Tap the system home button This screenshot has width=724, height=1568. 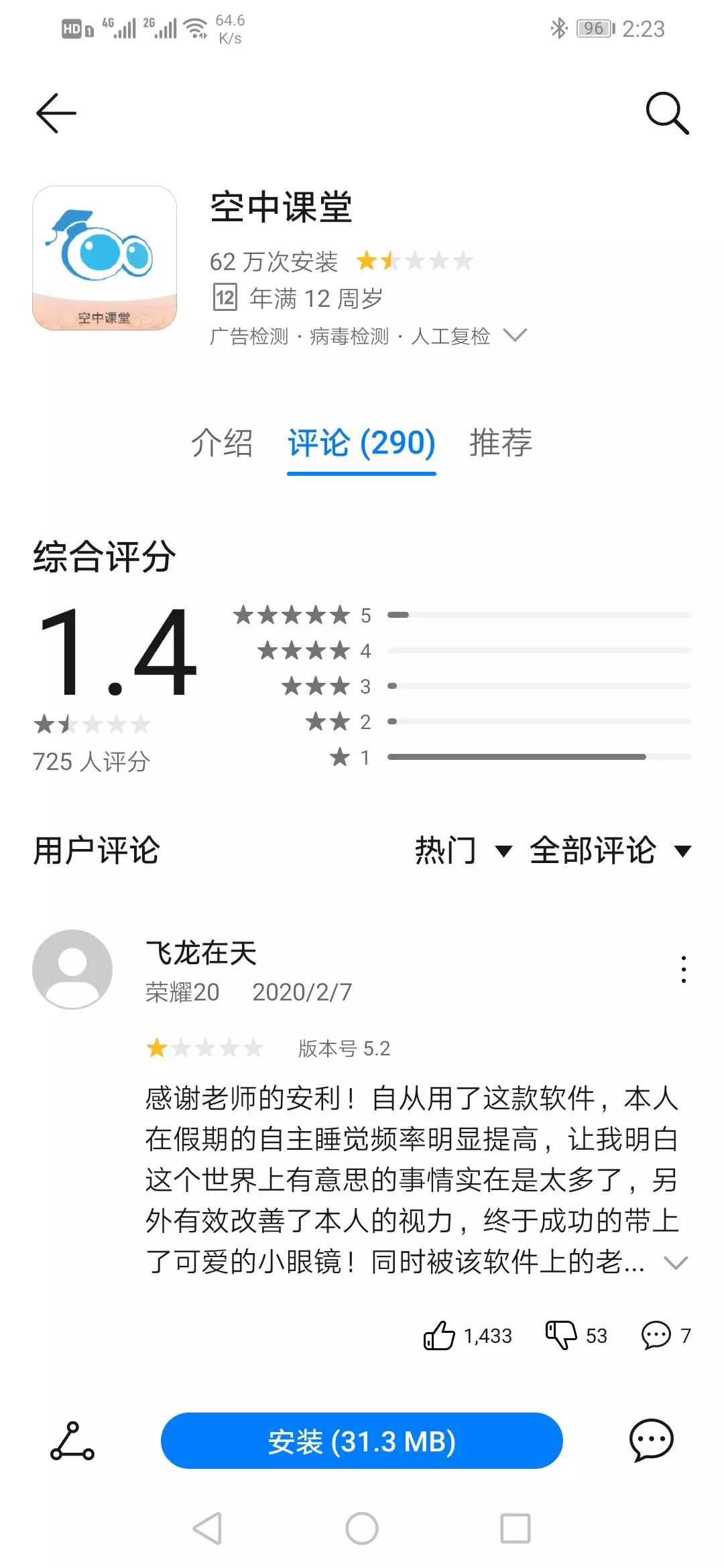click(362, 1528)
